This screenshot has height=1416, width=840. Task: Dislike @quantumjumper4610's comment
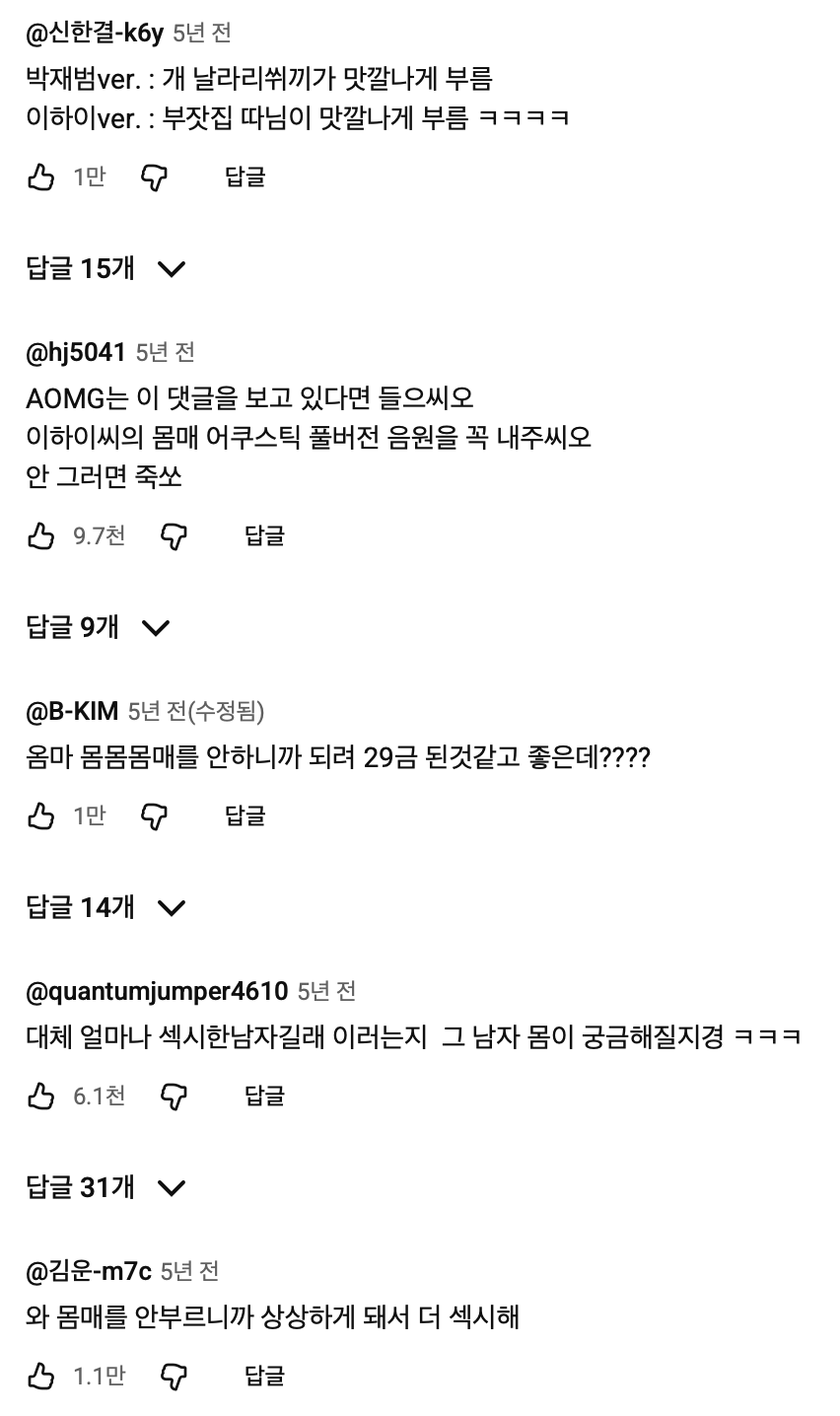coord(174,1095)
